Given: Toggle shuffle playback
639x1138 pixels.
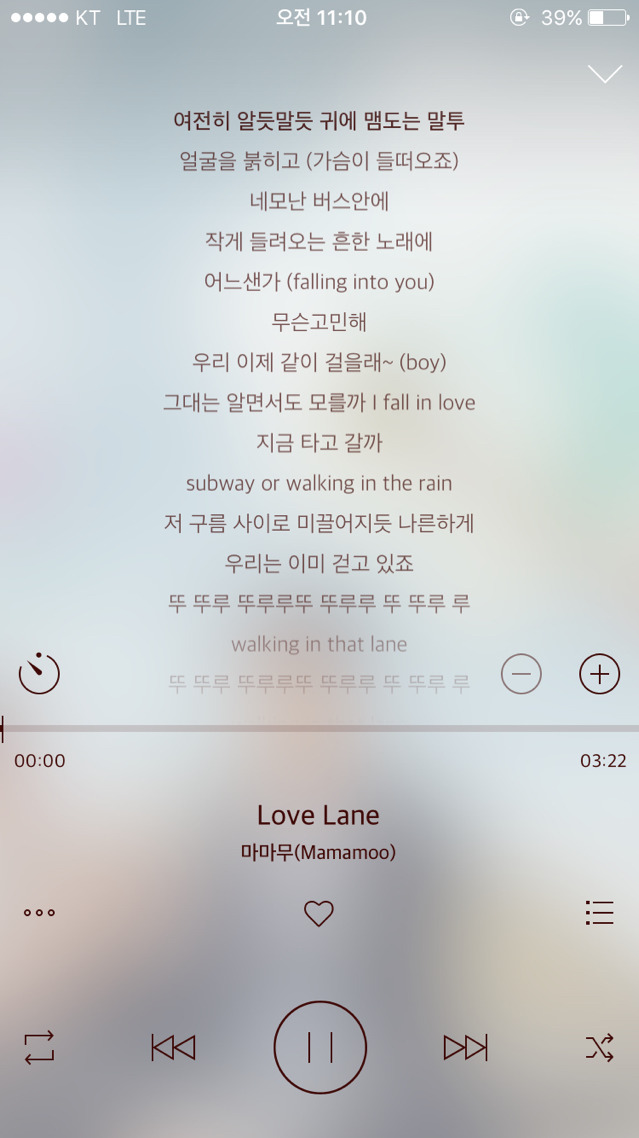Looking at the screenshot, I should pyautogui.click(x=599, y=1047).
